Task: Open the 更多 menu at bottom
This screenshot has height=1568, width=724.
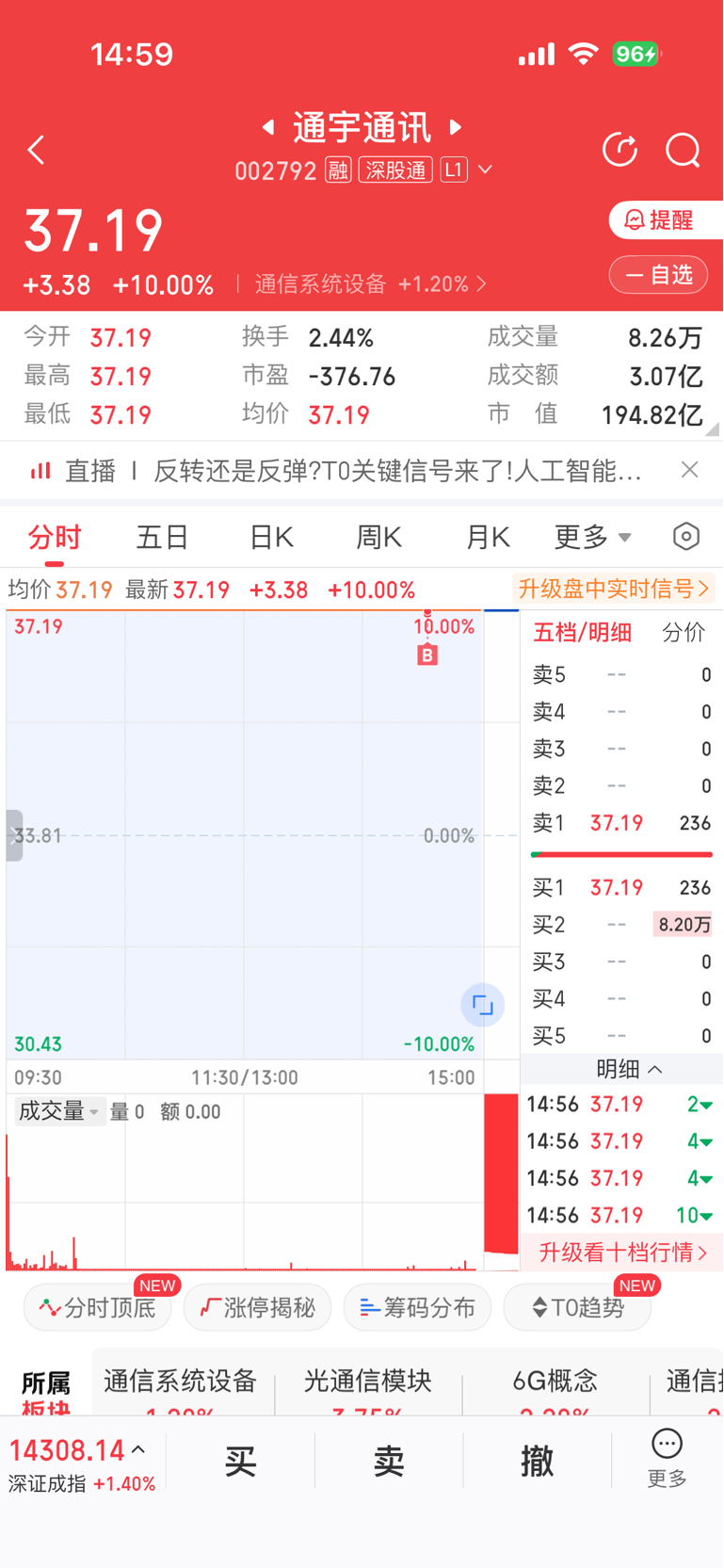Action: [x=667, y=1460]
